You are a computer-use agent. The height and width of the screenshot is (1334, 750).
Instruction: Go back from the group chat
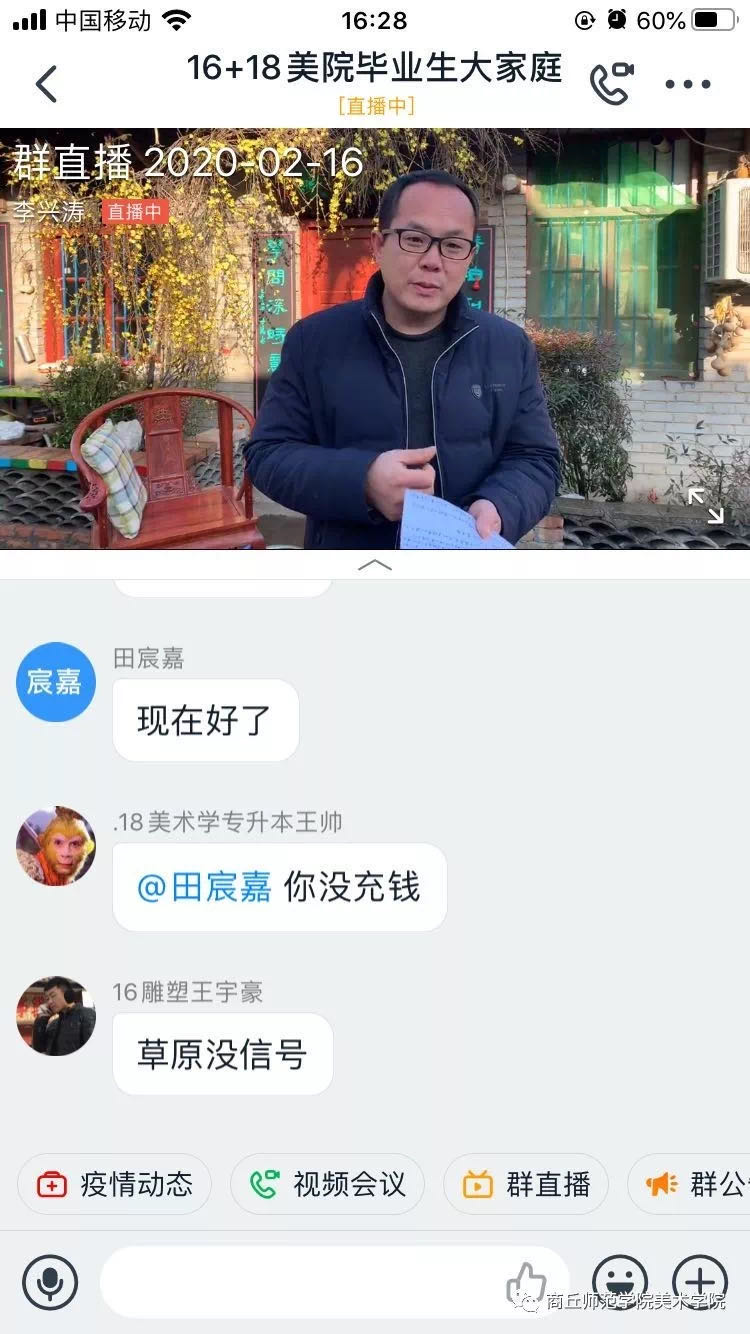(46, 84)
